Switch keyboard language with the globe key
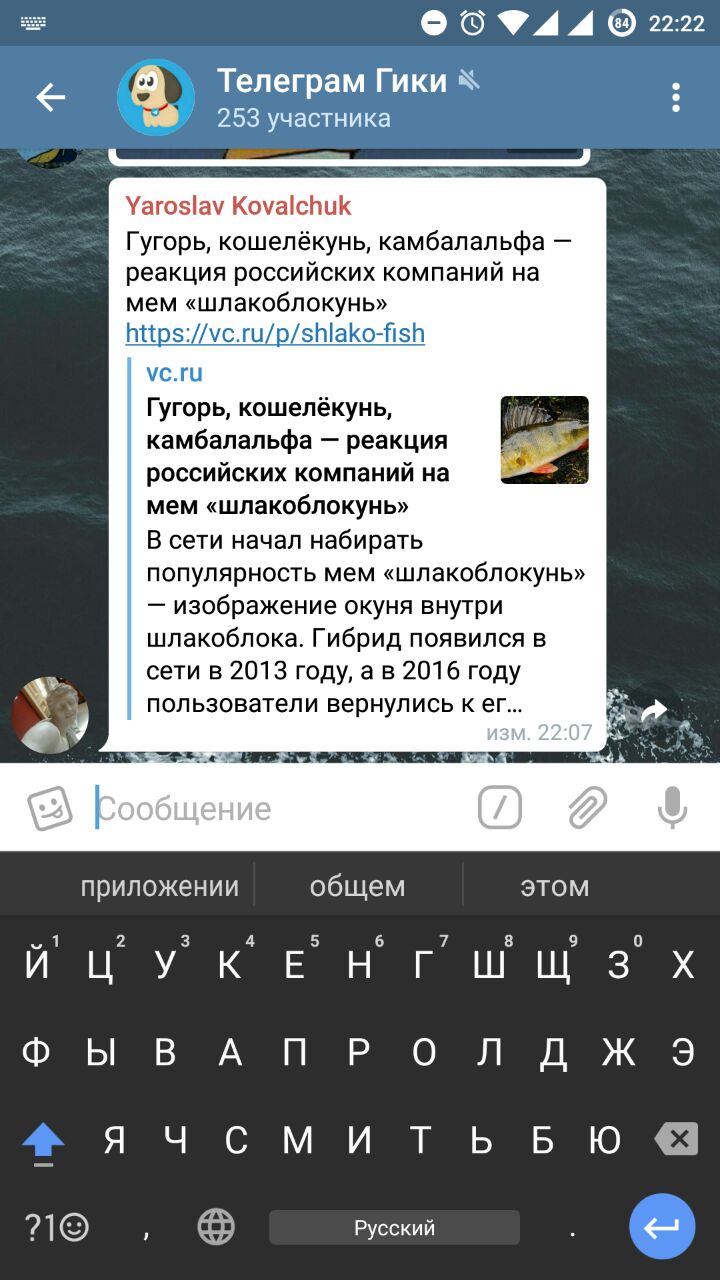 pos(216,1227)
